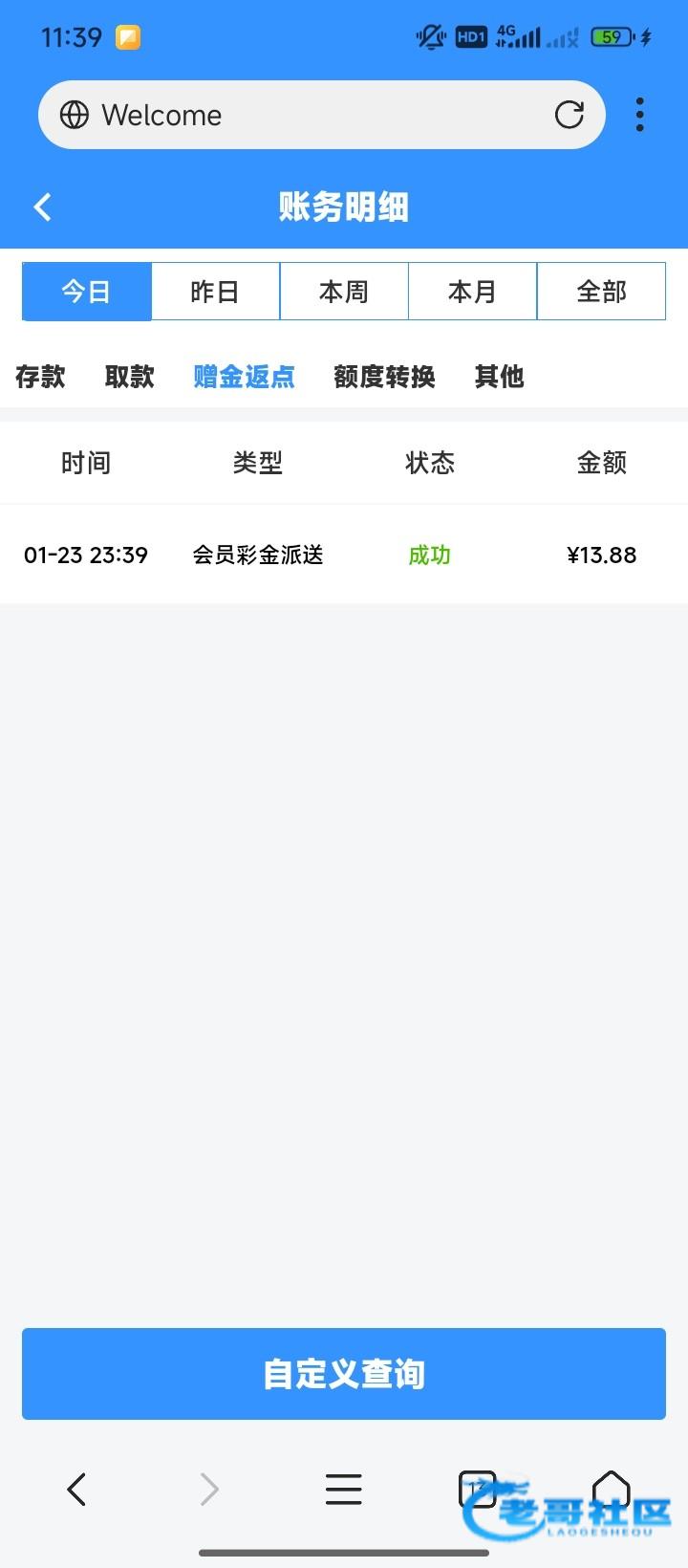Switch to the 昨日 date filter
The height and width of the screenshot is (1568, 688).
[215, 292]
